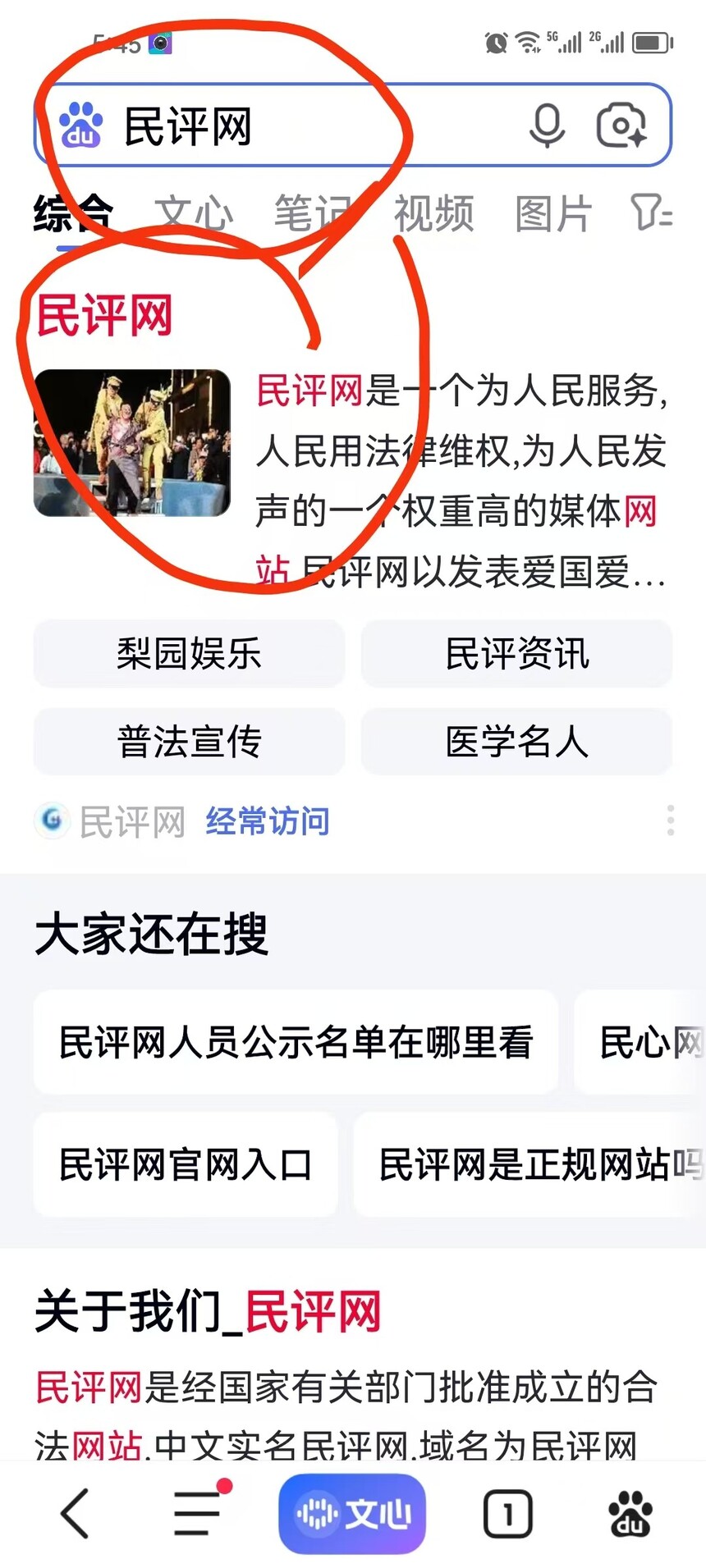Search 民评网是正规网站吗

click(x=529, y=1164)
